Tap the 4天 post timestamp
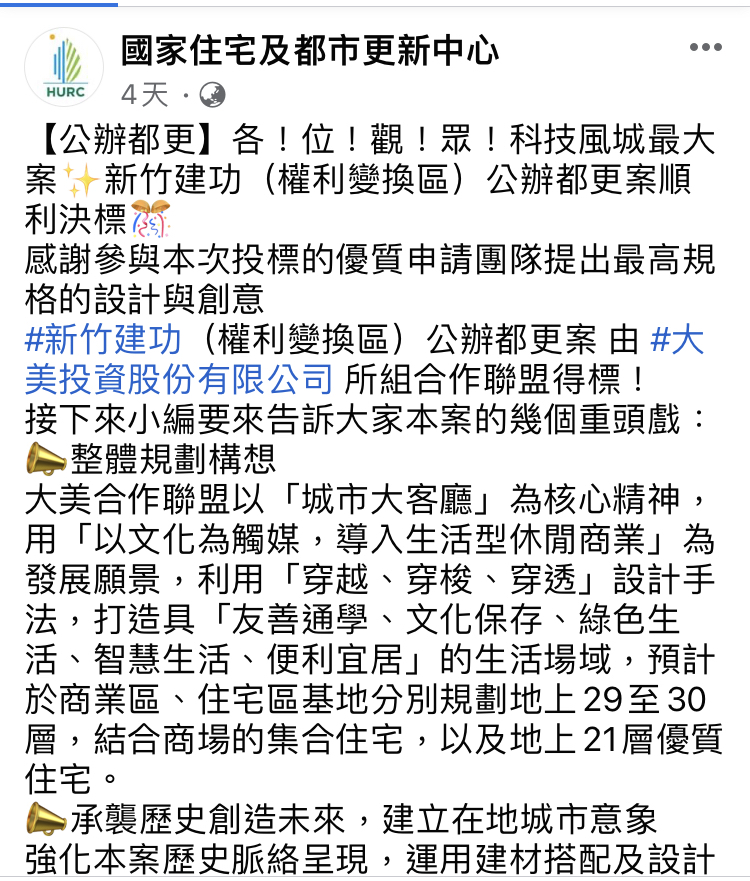The width and height of the screenshot is (750, 881). pyautogui.click(x=145, y=95)
